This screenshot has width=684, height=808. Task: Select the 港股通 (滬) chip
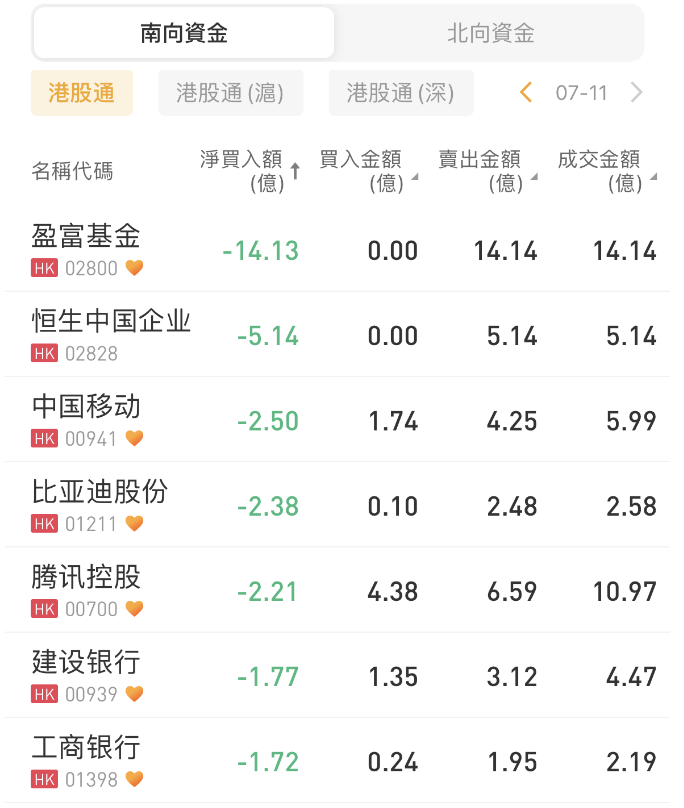(230, 93)
